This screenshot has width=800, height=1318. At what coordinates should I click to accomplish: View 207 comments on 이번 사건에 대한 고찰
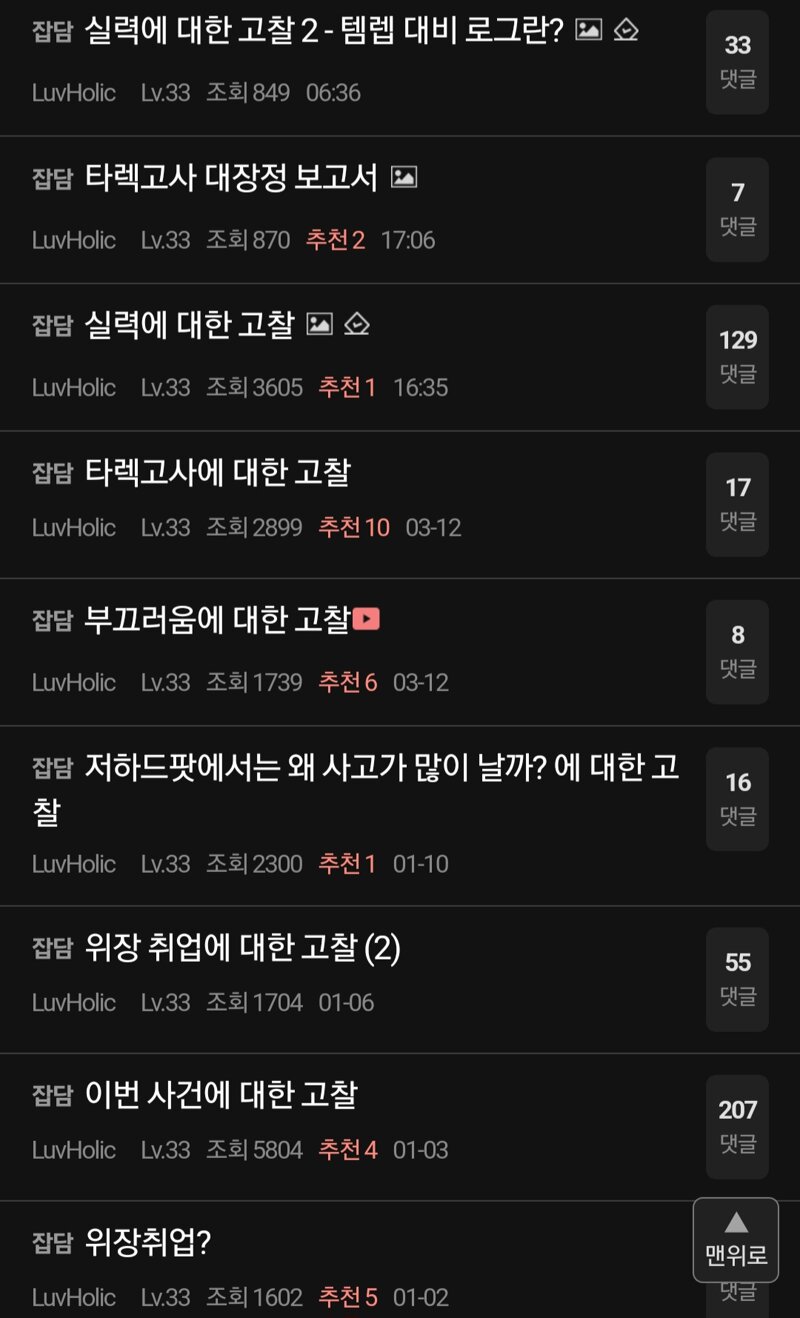[737, 1125]
